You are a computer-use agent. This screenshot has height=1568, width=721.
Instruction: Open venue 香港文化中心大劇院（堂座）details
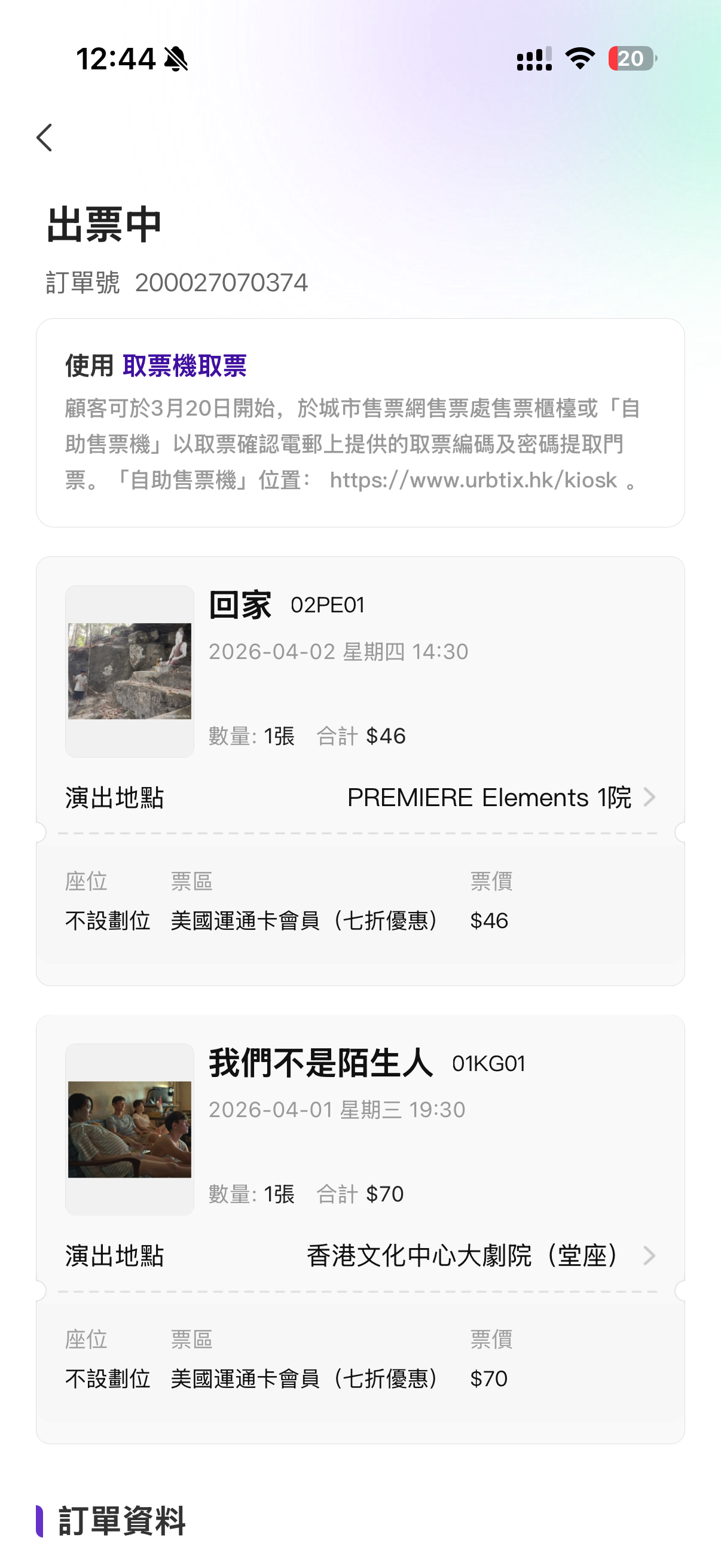point(479,1256)
